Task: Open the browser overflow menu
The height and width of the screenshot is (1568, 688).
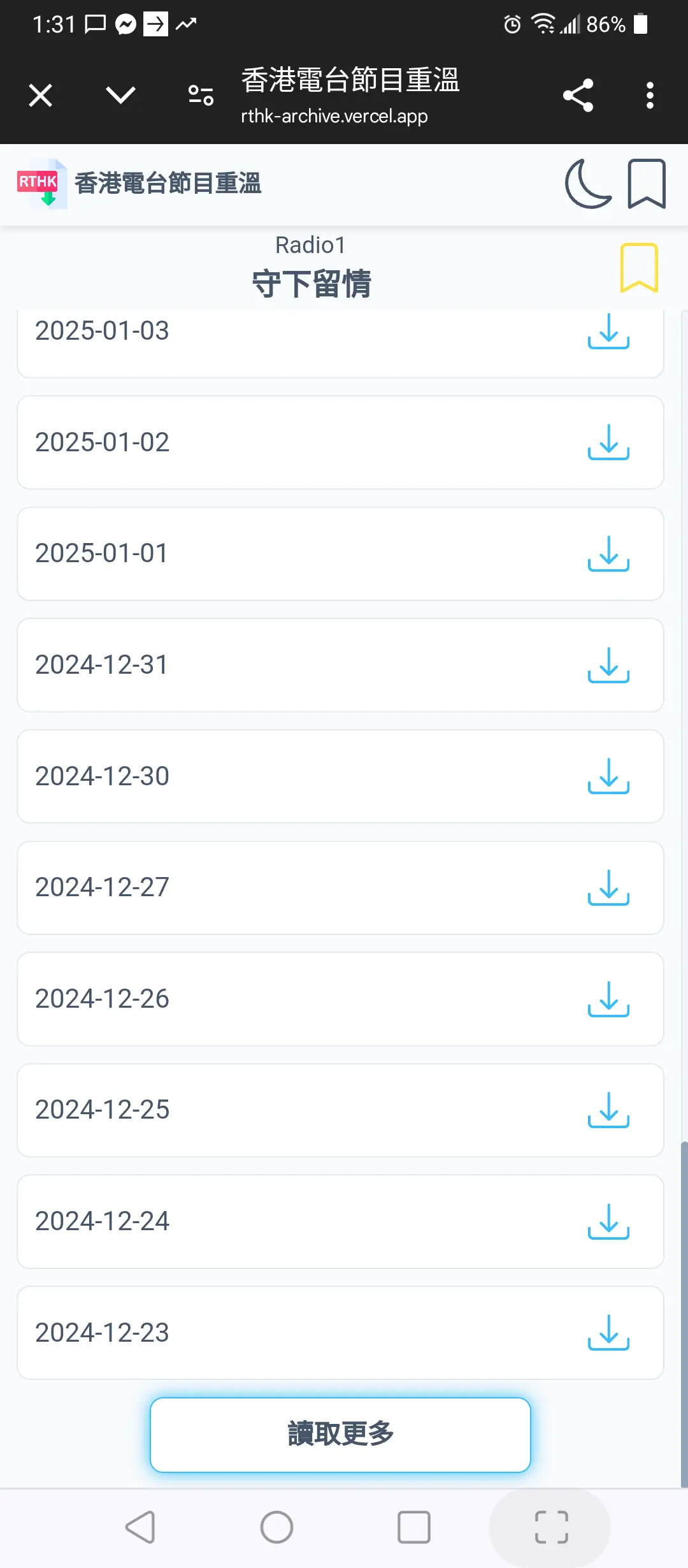Action: coord(650,96)
